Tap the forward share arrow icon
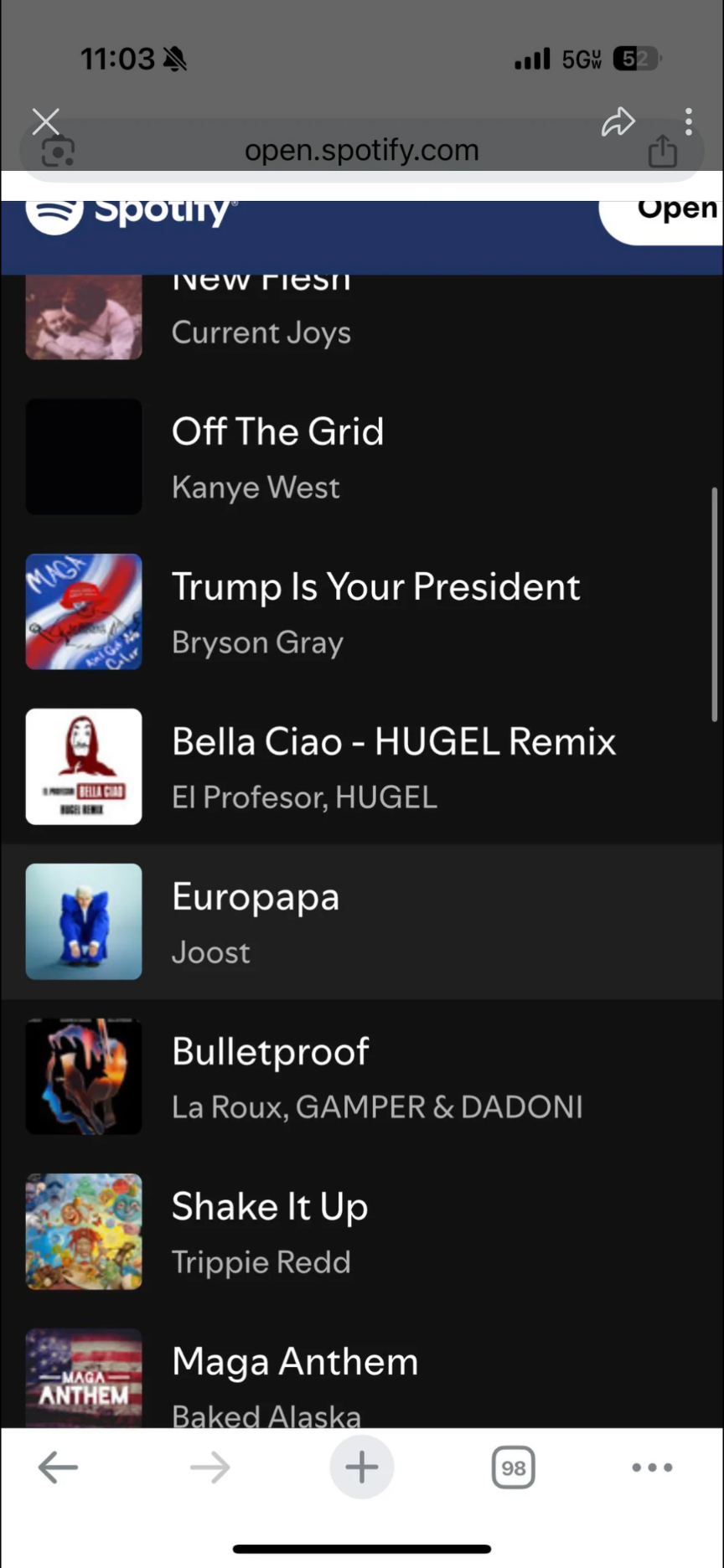 (x=618, y=122)
